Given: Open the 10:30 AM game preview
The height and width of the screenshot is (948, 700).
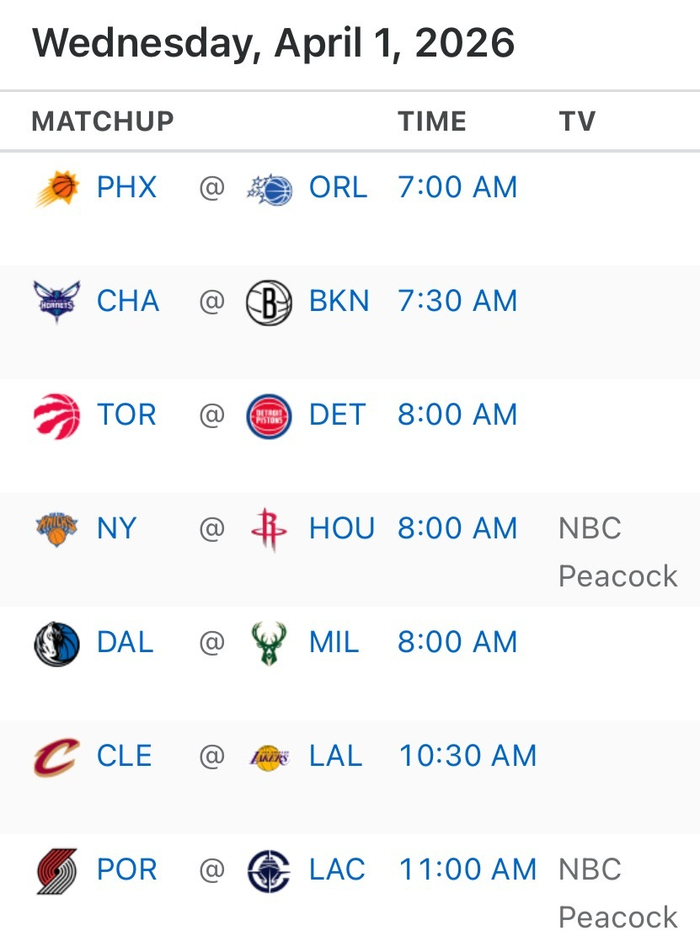Looking at the screenshot, I should click(x=467, y=756).
